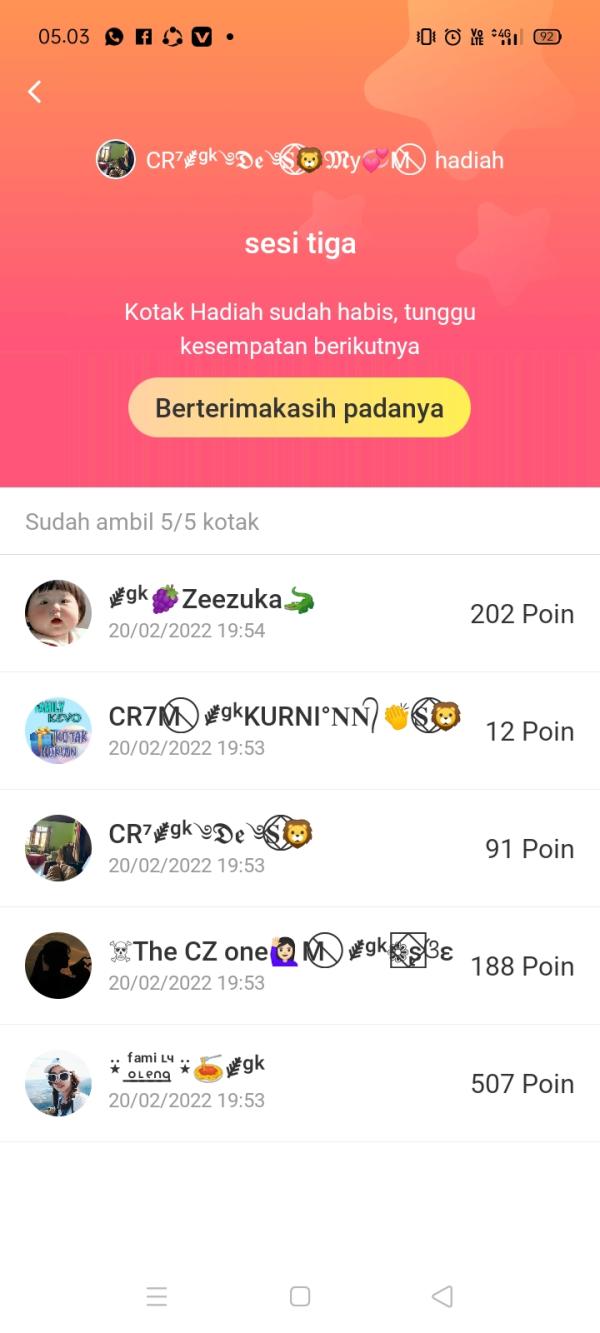Screen dimensions: 600x1333
Task: Open the family oleng entry with 507 Poin
Action: click(300, 1083)
